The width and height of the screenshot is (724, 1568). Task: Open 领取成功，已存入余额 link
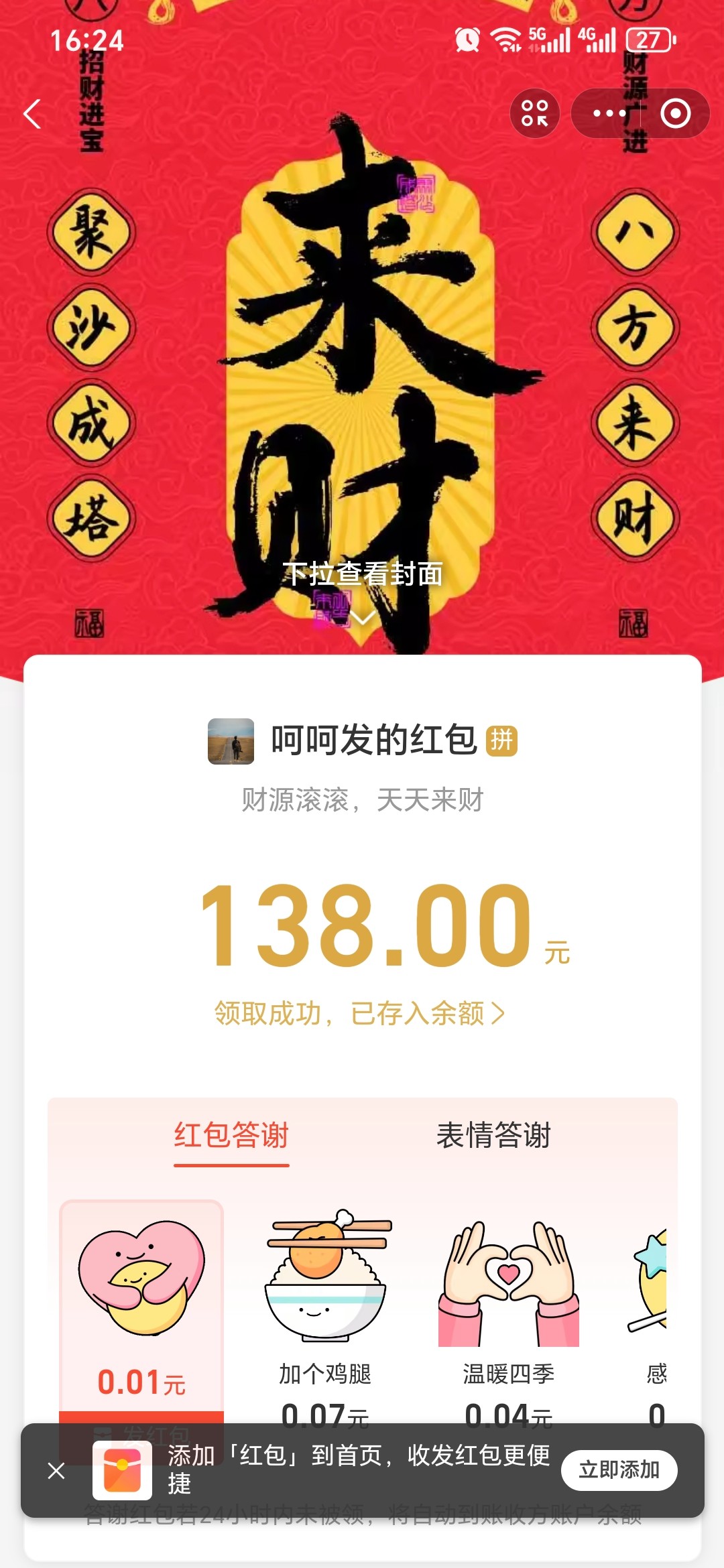point(359,1013)
